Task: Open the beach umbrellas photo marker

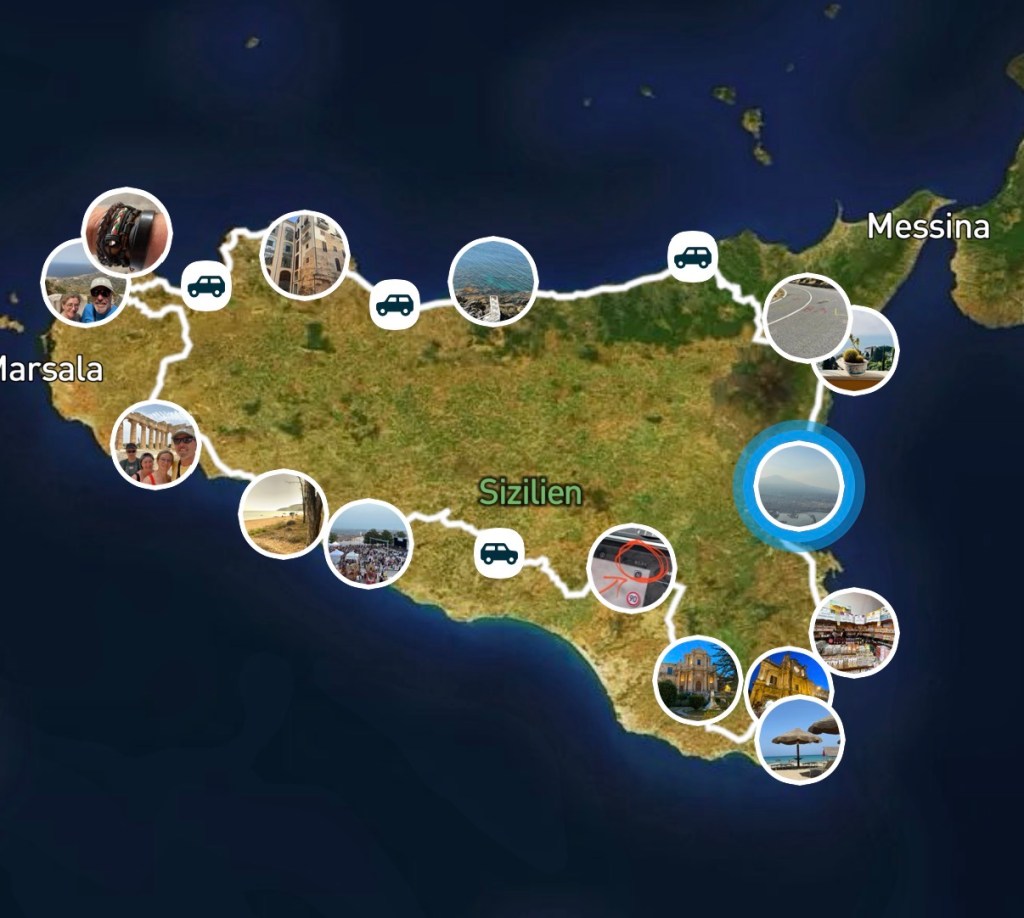Action: pyautogui.click(x=799, y=742)
